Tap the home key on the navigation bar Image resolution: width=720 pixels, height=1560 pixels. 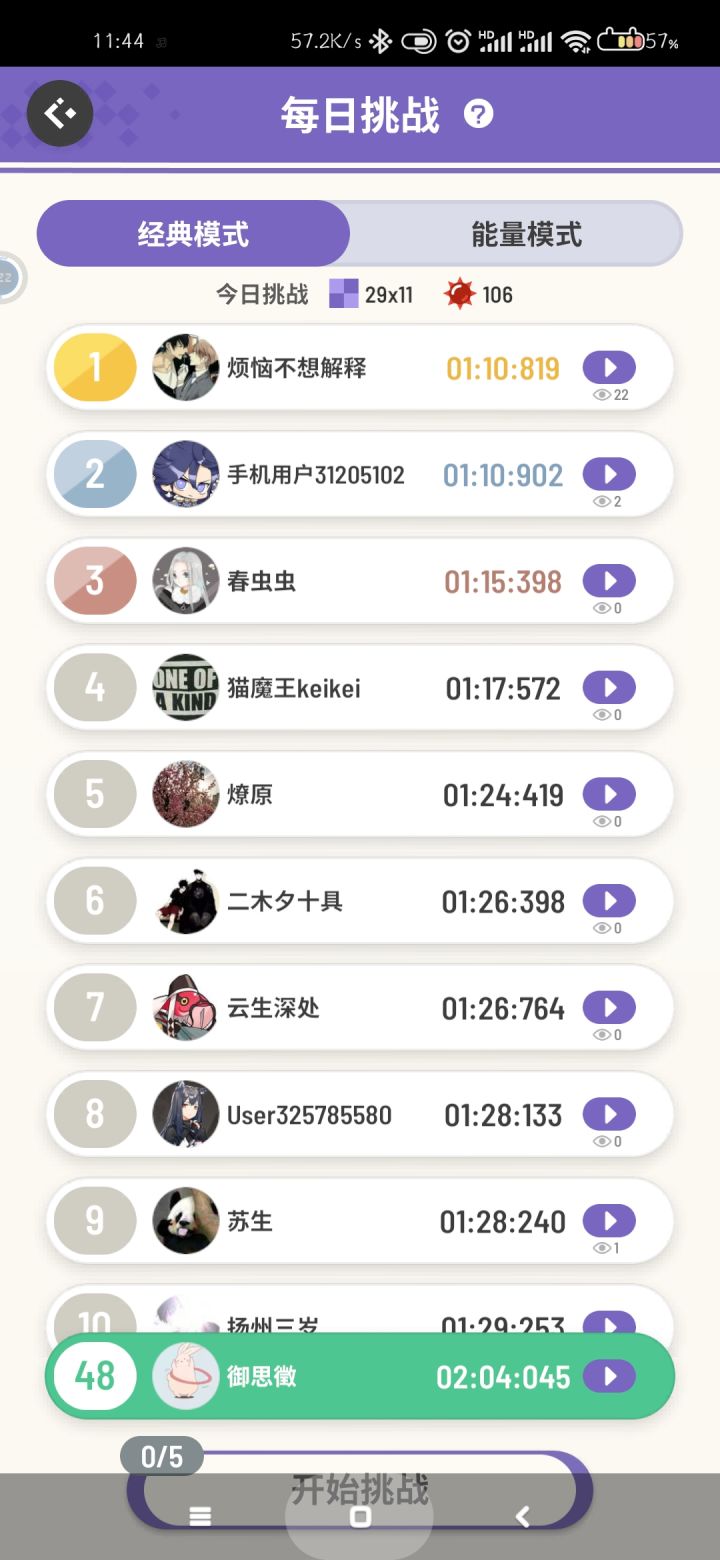click(x=360, y=1517)
